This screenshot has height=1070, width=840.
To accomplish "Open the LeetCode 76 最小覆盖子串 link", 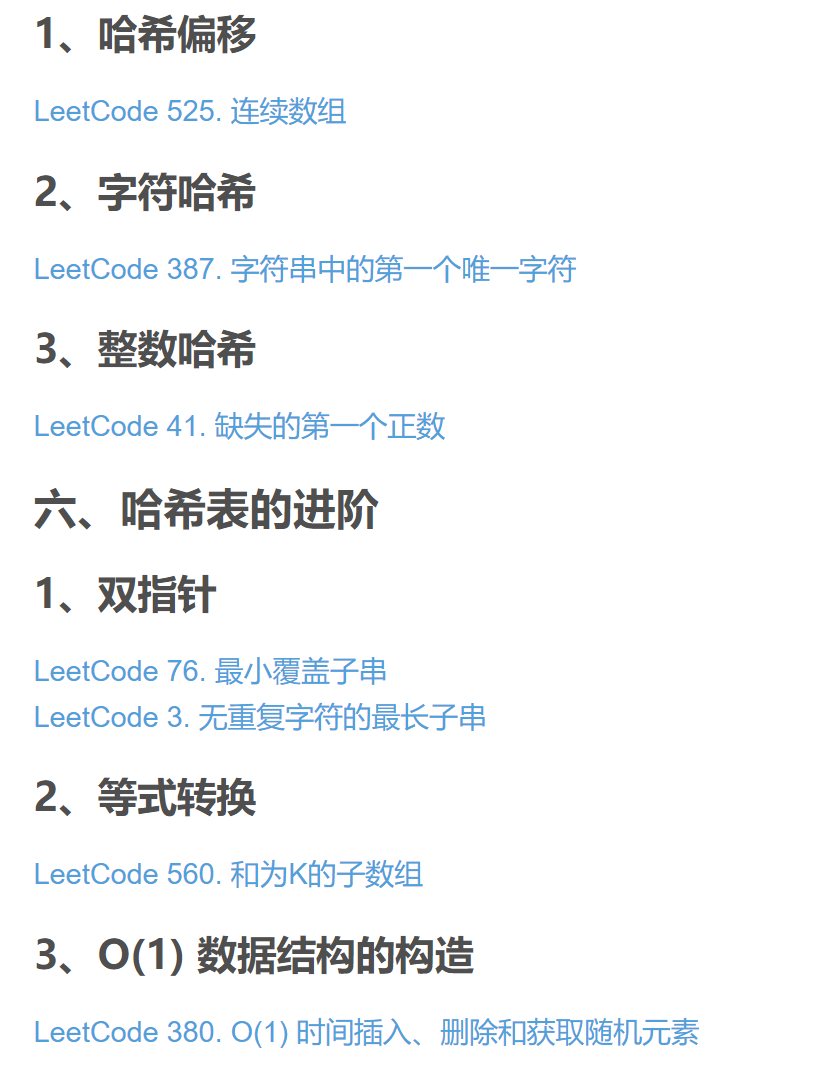I will pos(210,671).
